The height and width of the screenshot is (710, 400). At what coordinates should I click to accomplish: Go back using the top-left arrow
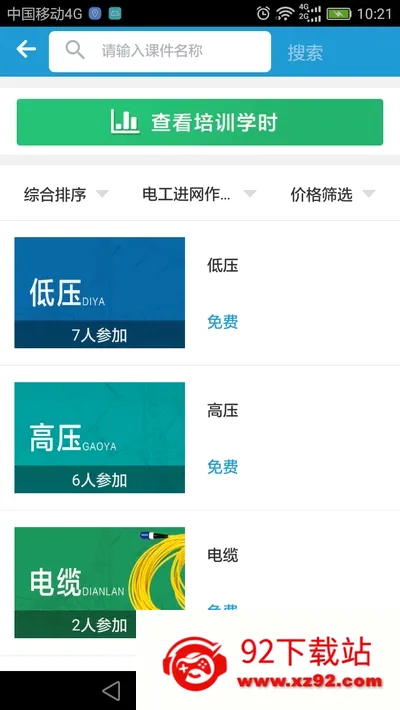coord(26,49)
